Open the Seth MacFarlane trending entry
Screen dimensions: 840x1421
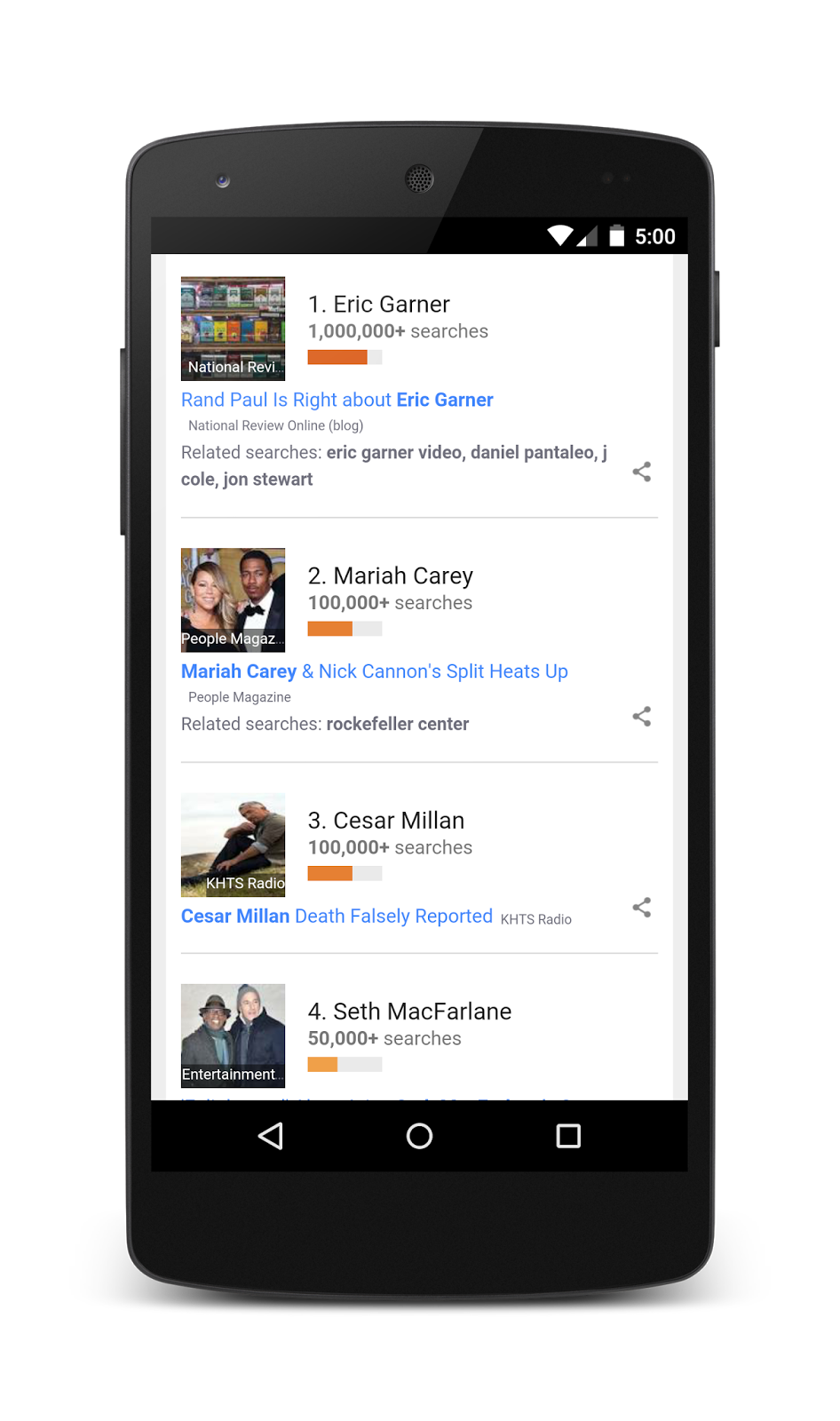coord(409,1012)
